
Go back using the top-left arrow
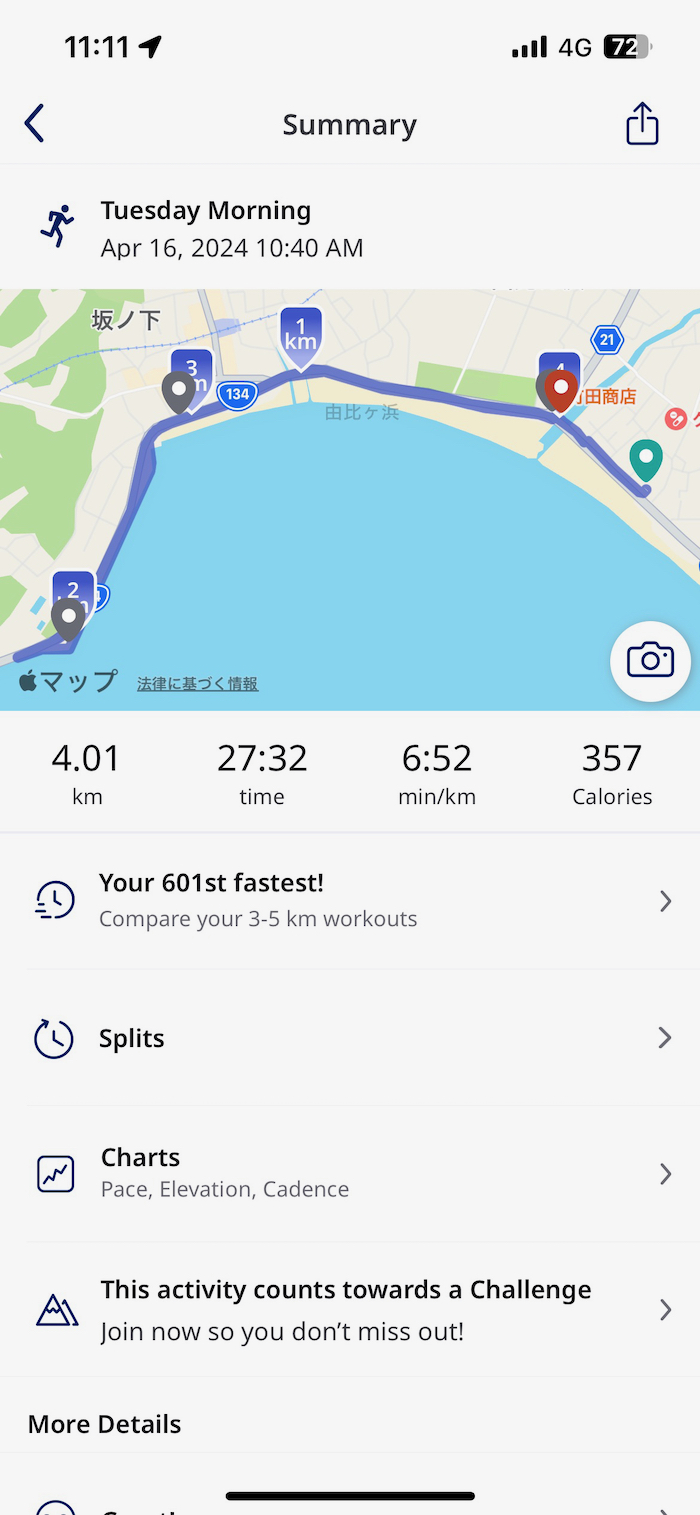[35, 124]
